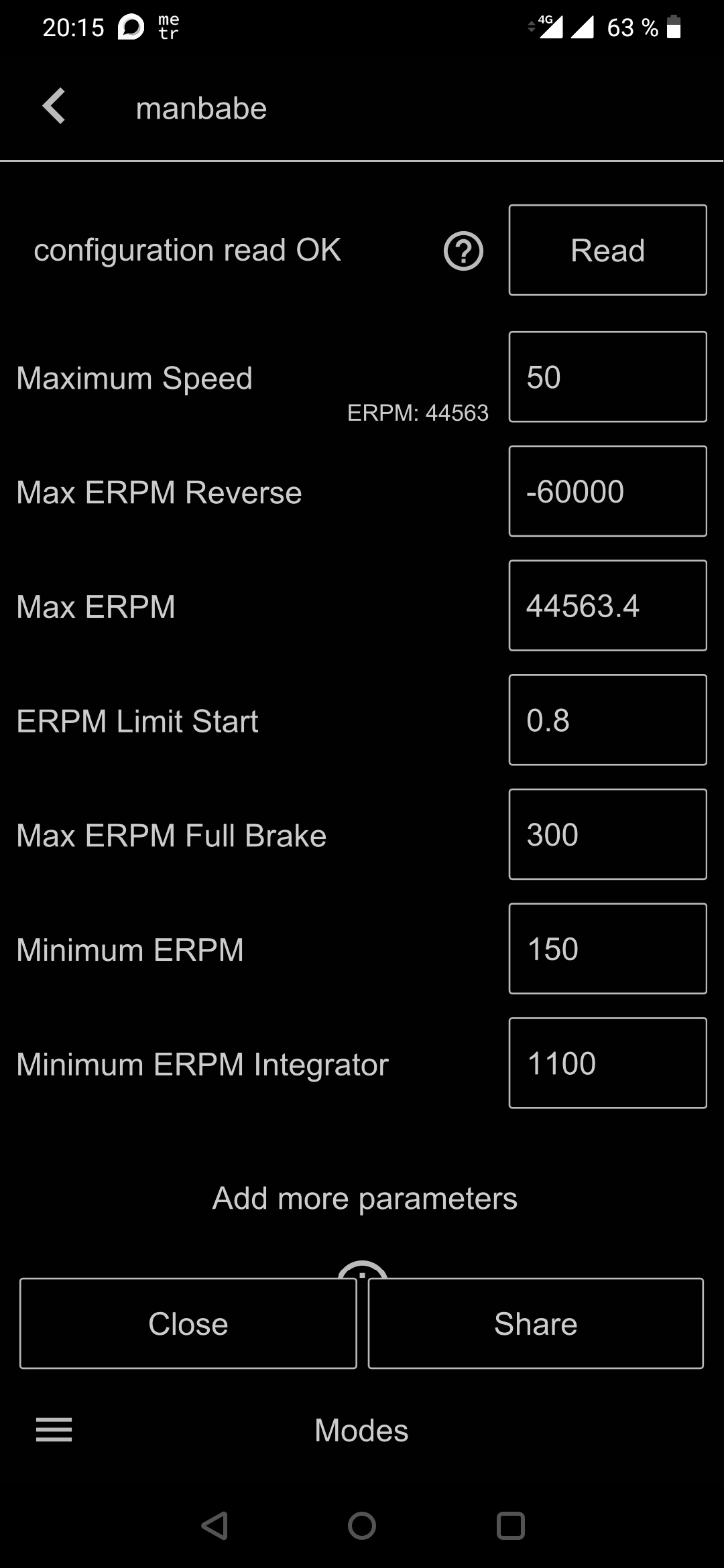Edit the Max ERPM Reverse value
Image resolution: width=724 pixels, height=1568 pixels.
point(607,491)
